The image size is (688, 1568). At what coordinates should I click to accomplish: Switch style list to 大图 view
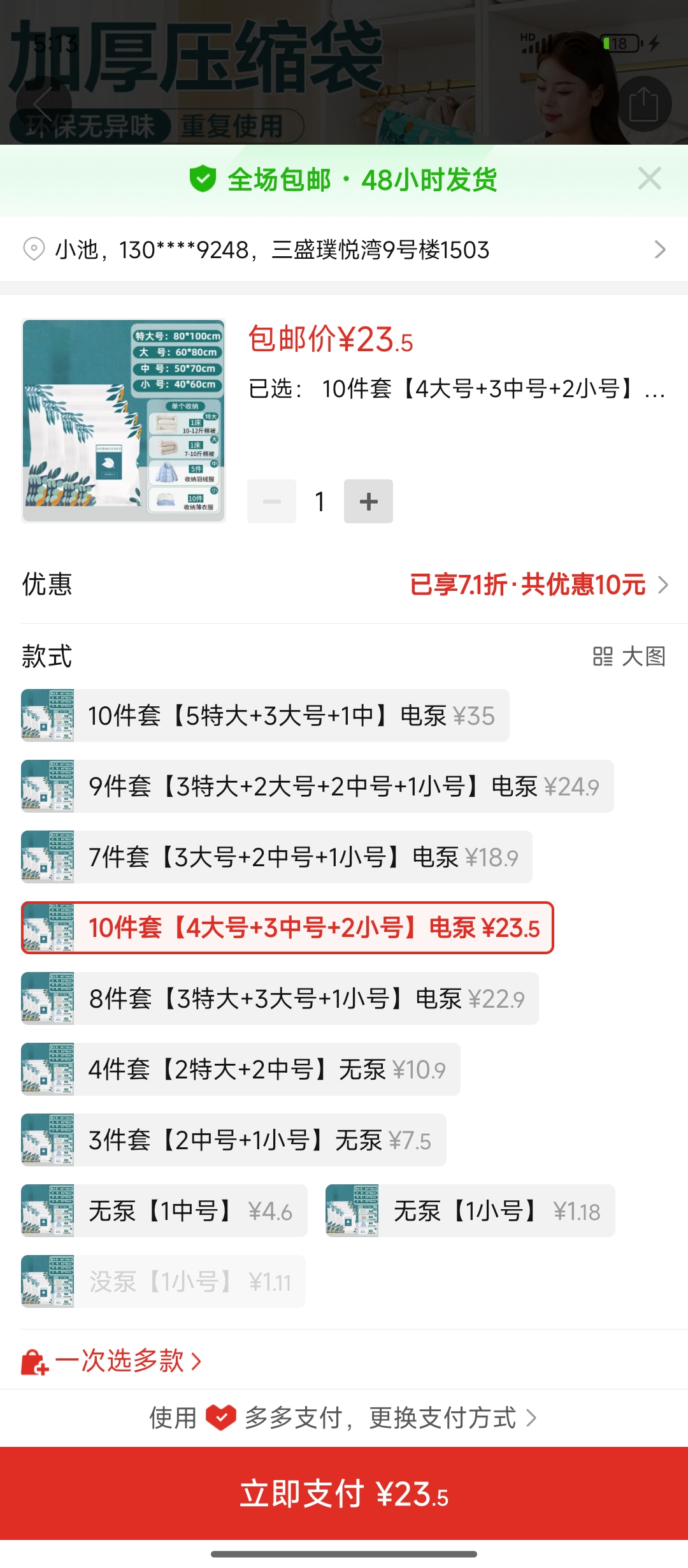(x=629, y=656)
